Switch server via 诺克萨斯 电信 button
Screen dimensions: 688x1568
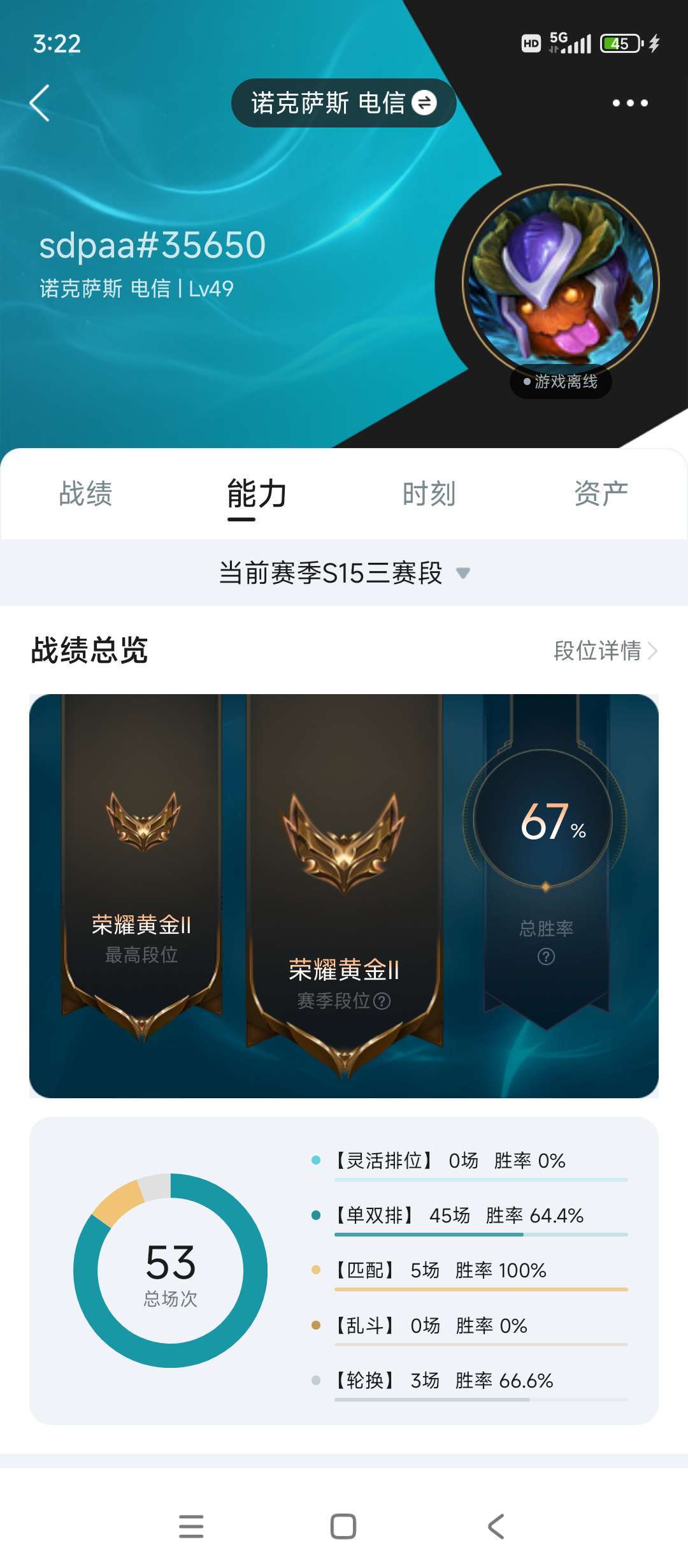coord(343,103)
